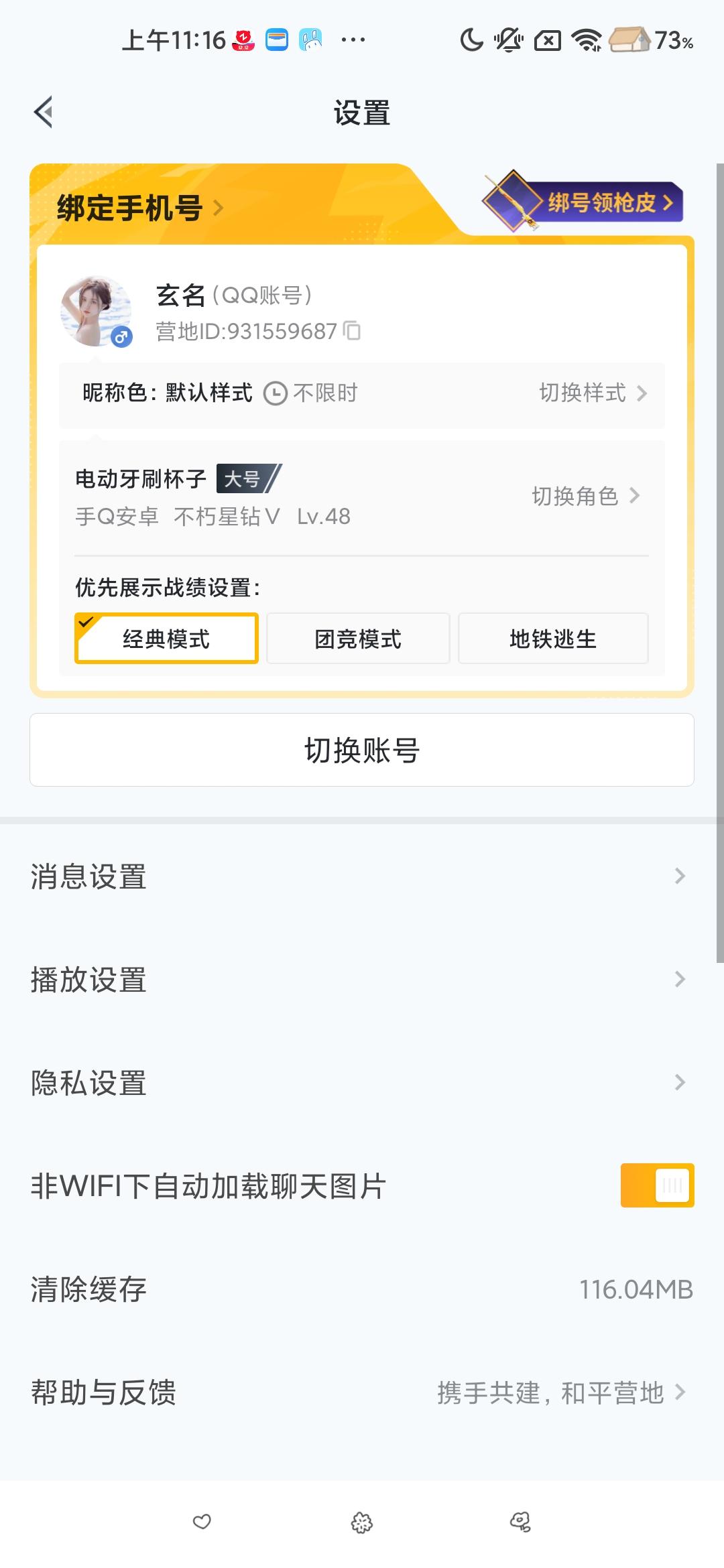This screenshot has height=1568, width=724.
Task: Tap the flower icon at bottom center
Action: point(361,1521)
